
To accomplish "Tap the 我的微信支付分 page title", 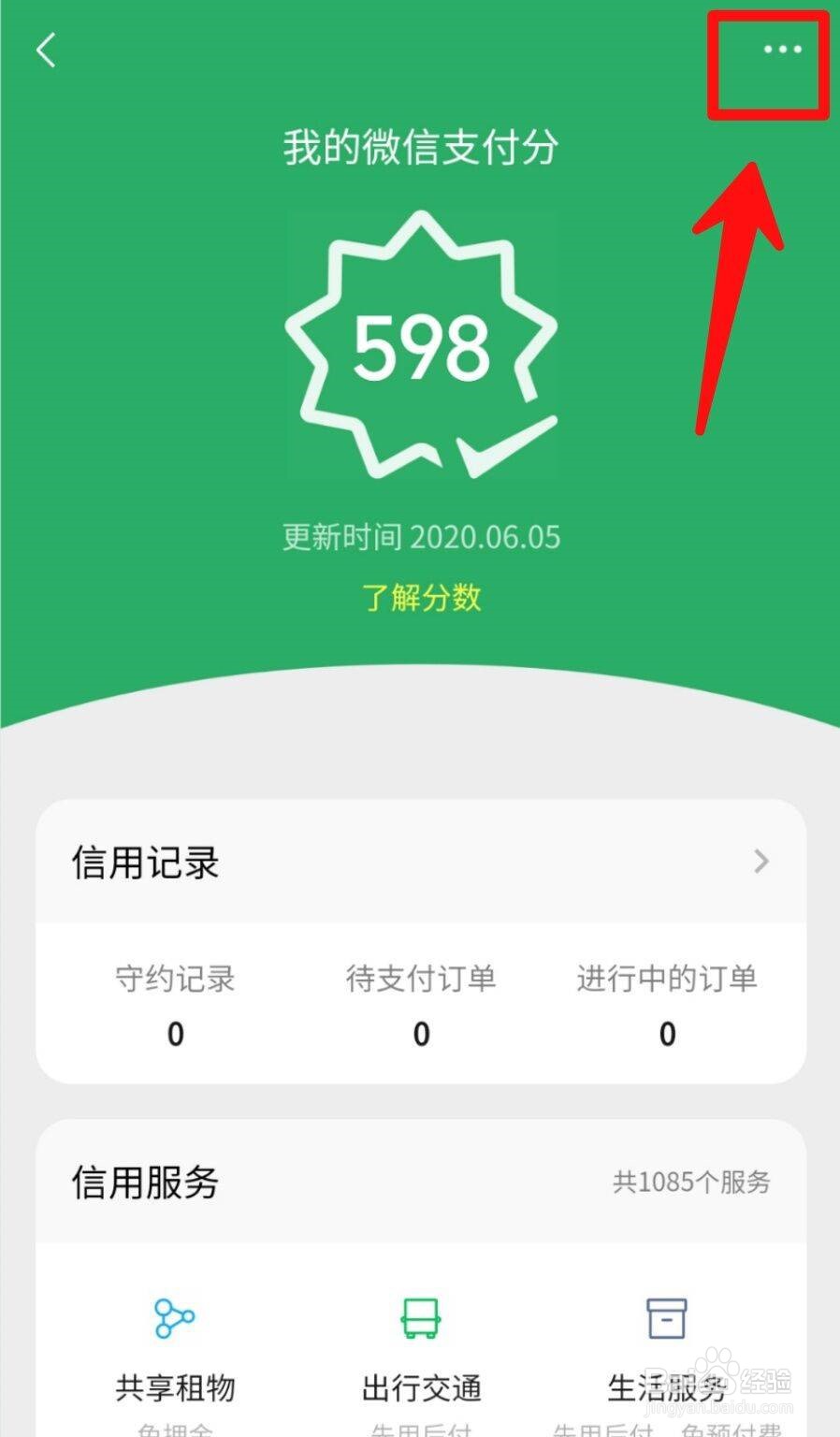I will 421,147.
